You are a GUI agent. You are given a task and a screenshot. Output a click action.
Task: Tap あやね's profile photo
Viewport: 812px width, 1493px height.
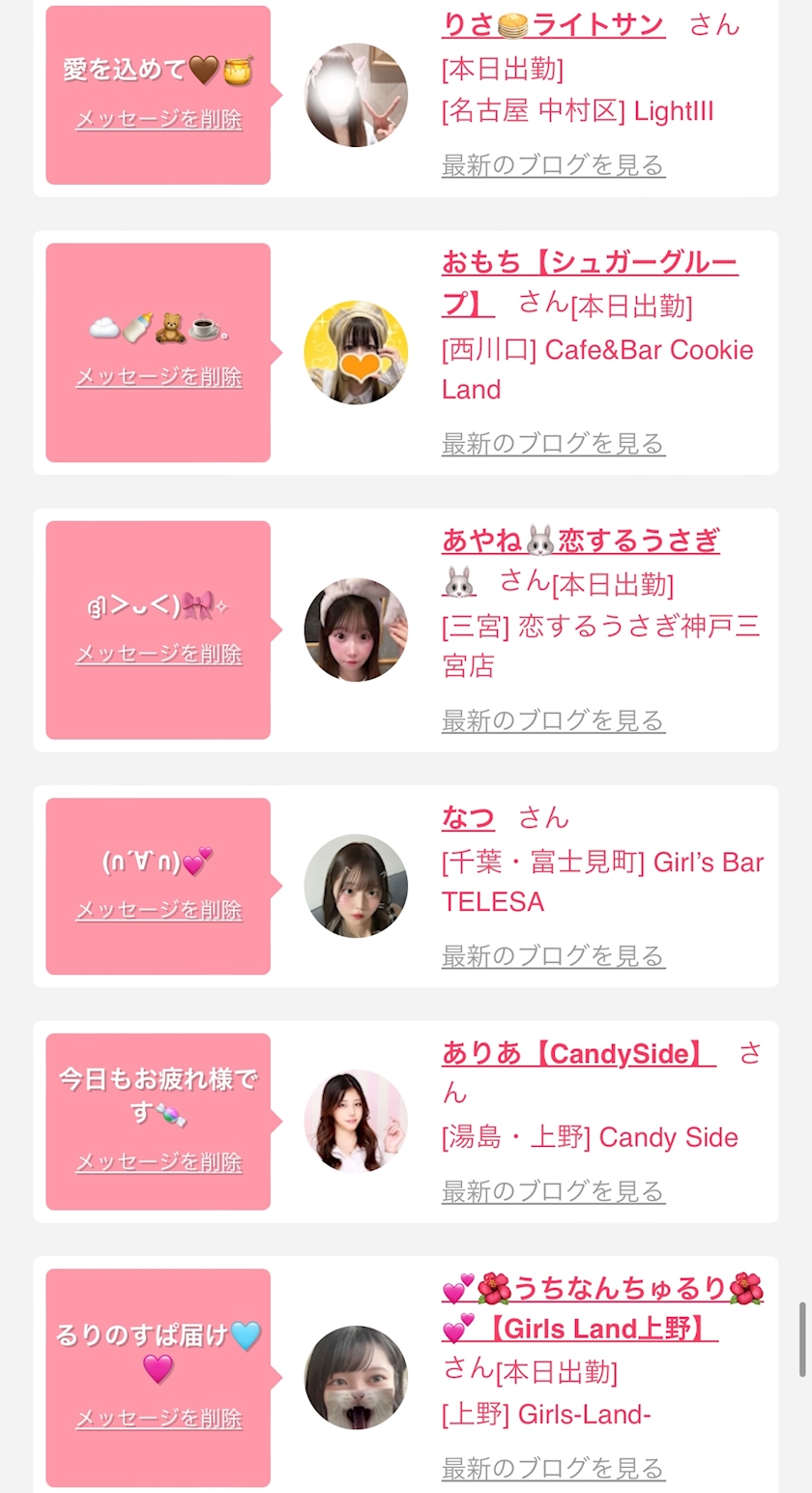click(x=356, y=629)
